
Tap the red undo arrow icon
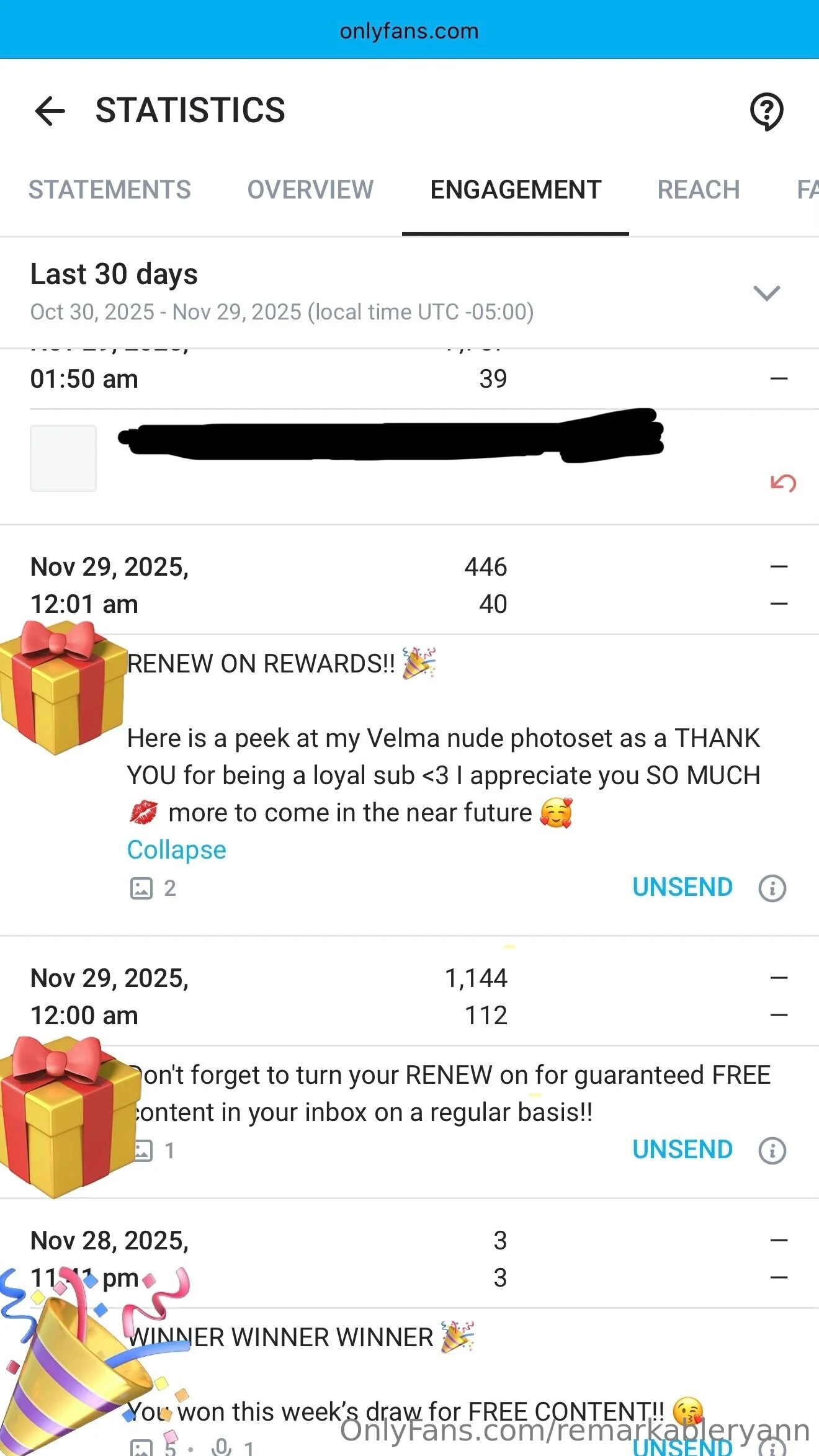tap(783, 483)
